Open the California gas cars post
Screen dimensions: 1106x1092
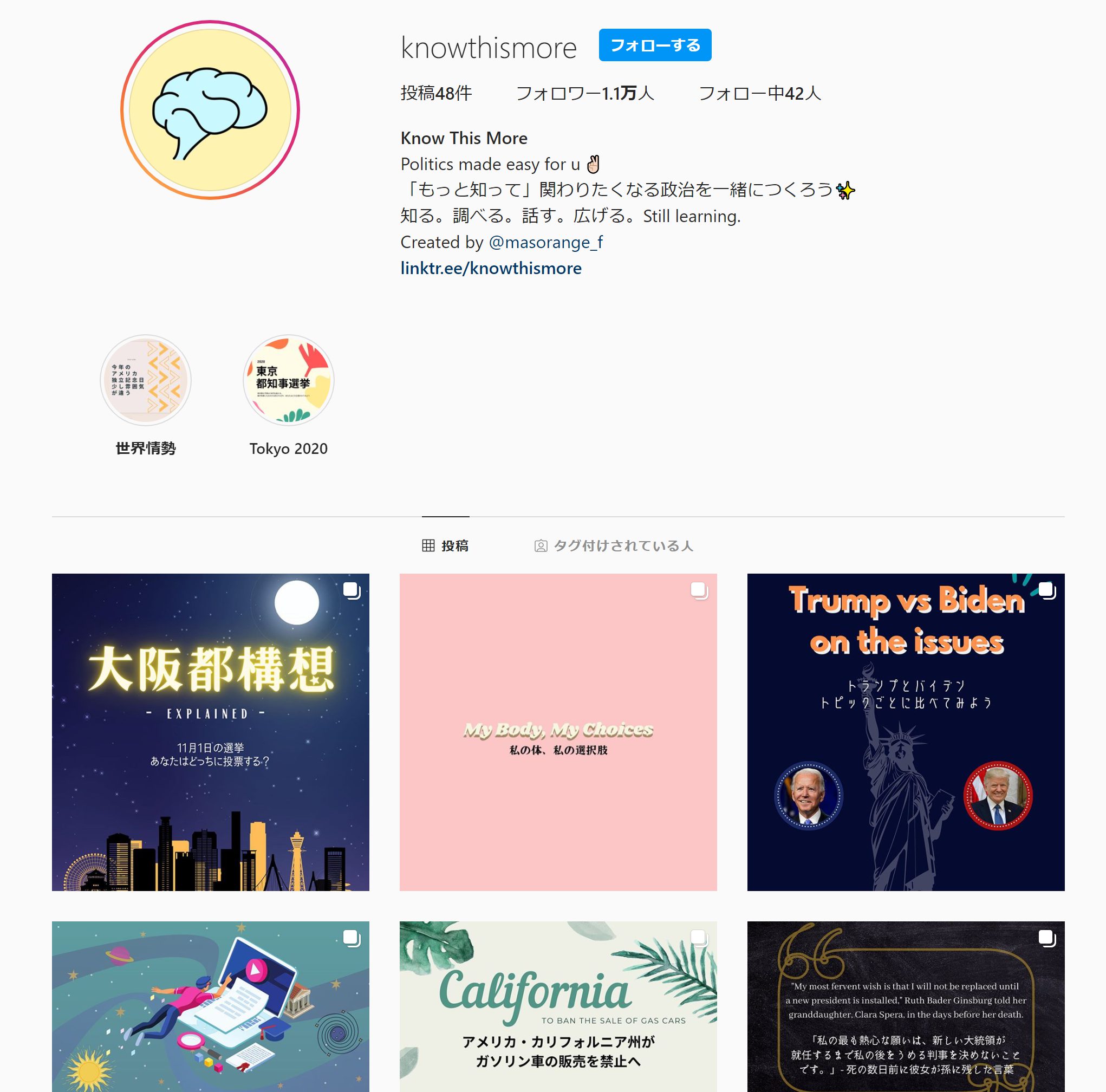click(x=557, y=1006)
